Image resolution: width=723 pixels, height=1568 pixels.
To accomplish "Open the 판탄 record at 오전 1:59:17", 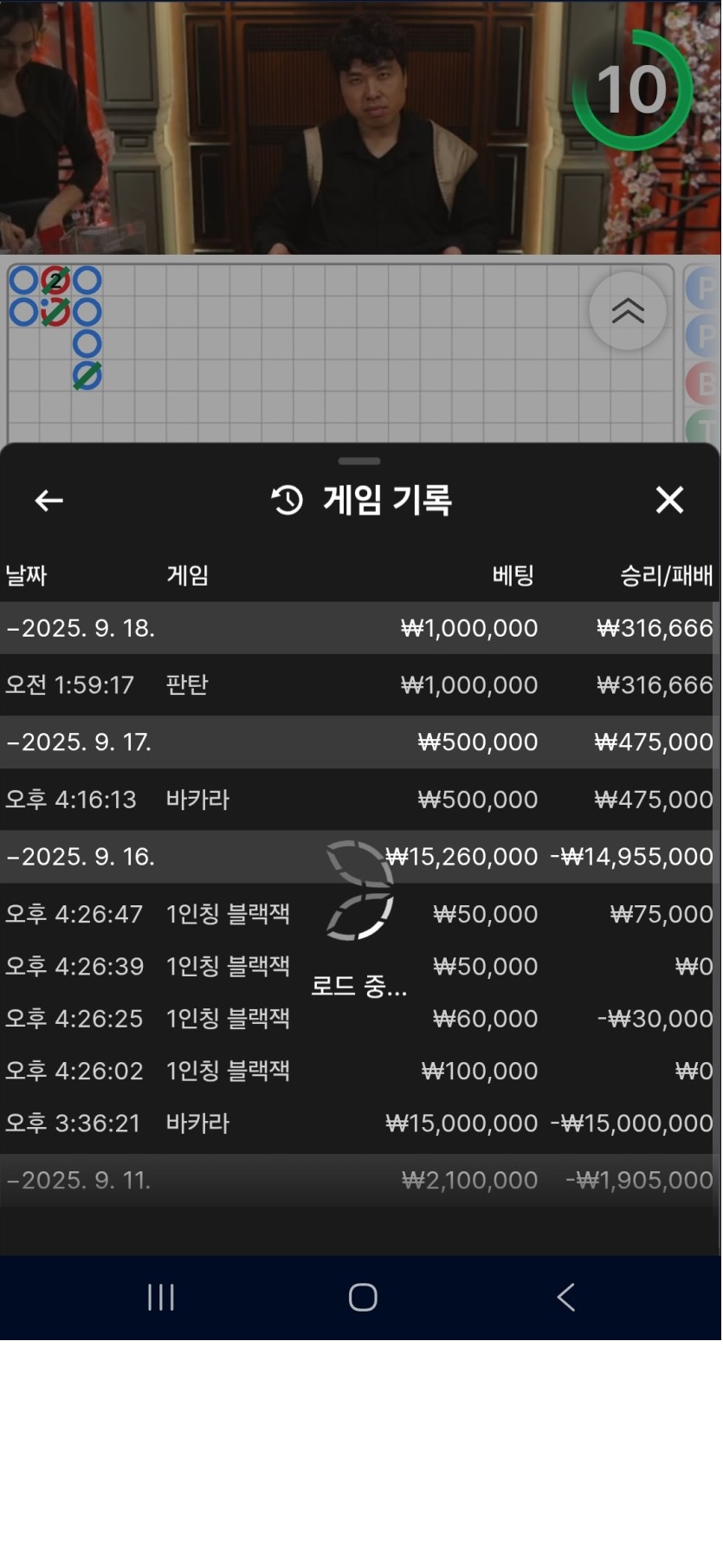I will coord(359,685).
